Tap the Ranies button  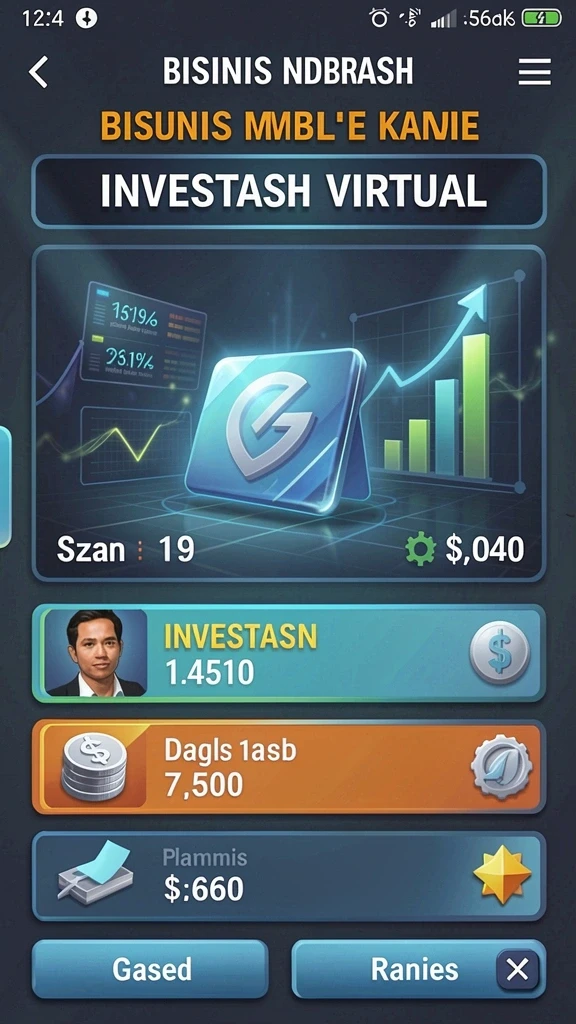[392, 969]
